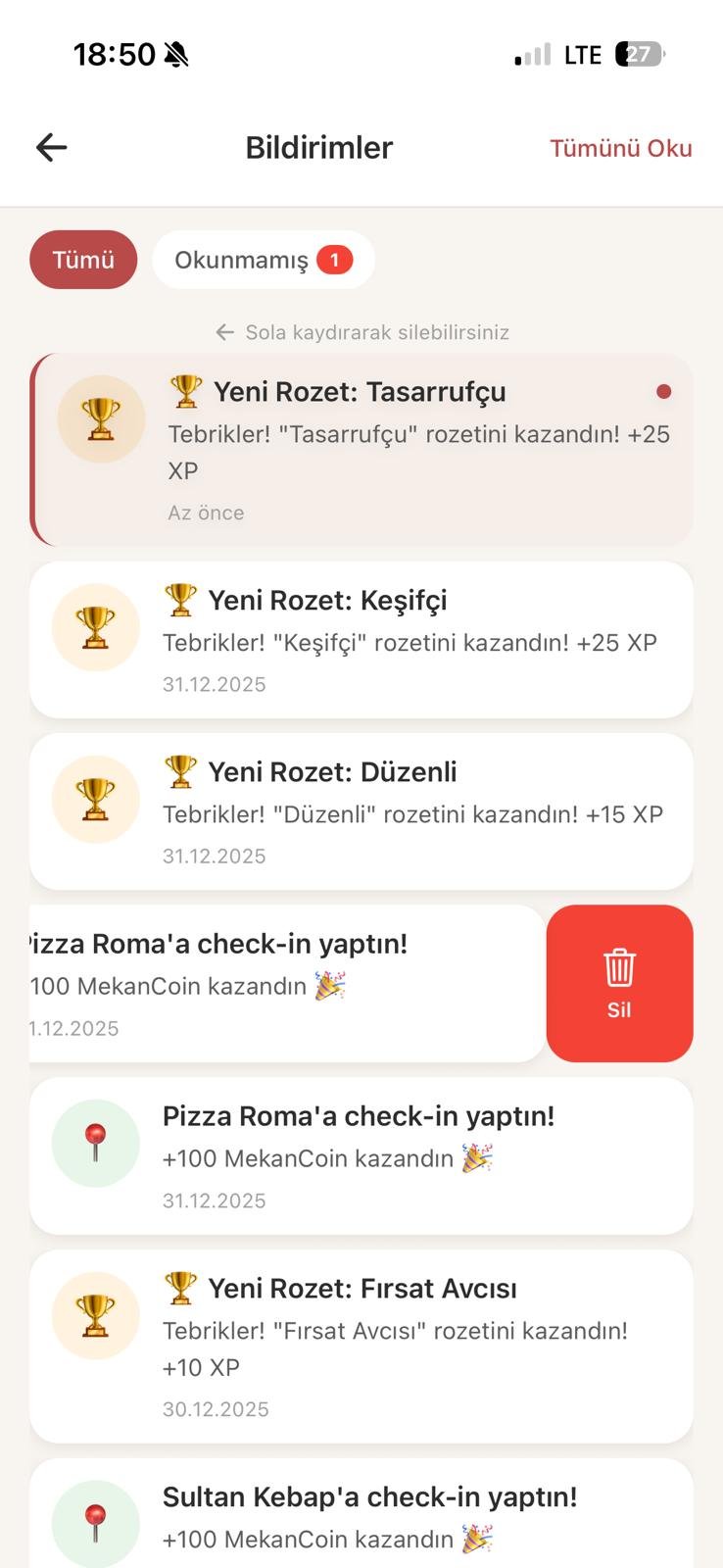The height and width of the screenshot is (1568, 723).
Task: Tap the trophy icon on Düzenli notification
Action: [95, 799]
